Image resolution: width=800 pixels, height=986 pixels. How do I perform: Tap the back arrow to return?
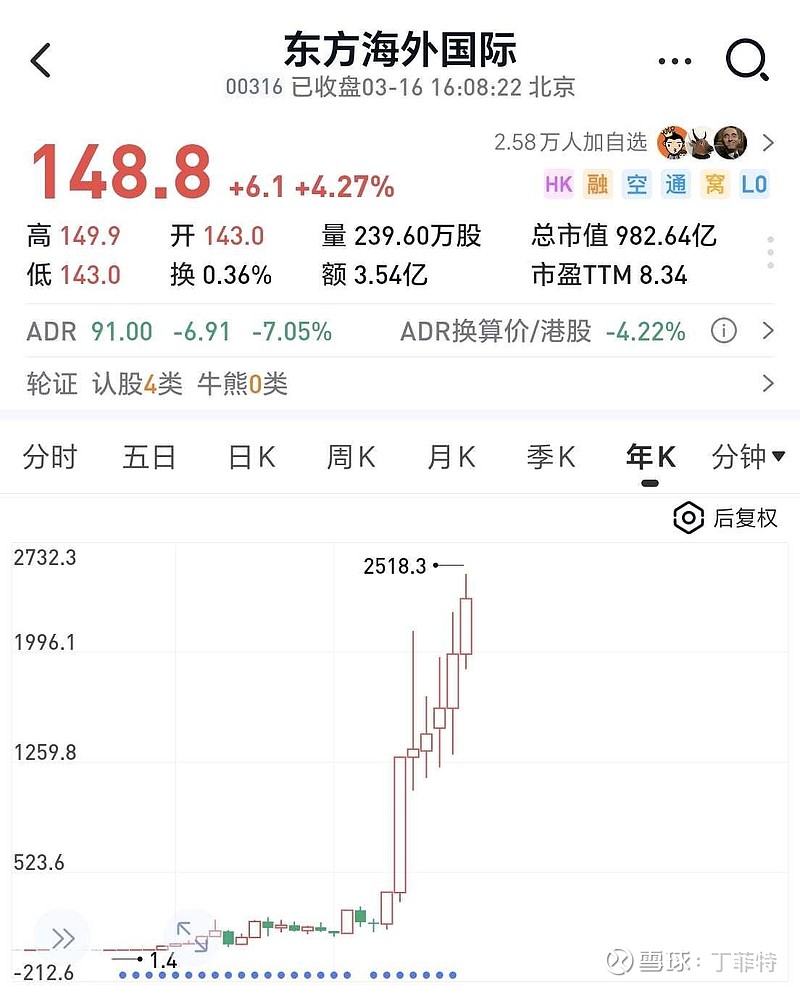point(40,60)
